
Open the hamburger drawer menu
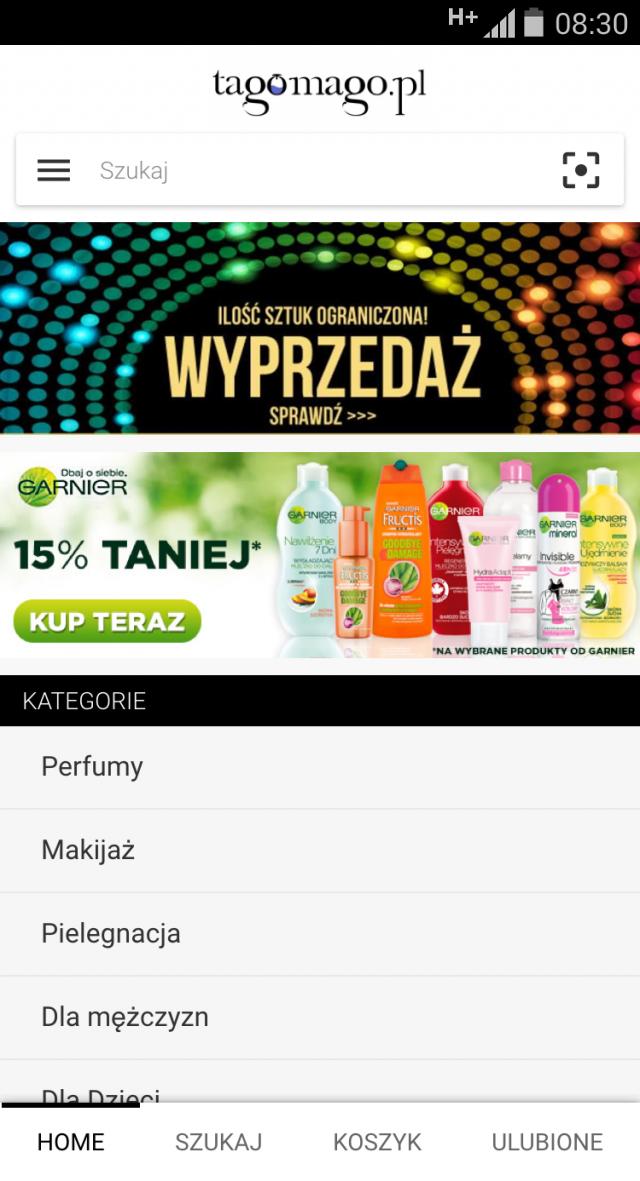click(54, 170)
